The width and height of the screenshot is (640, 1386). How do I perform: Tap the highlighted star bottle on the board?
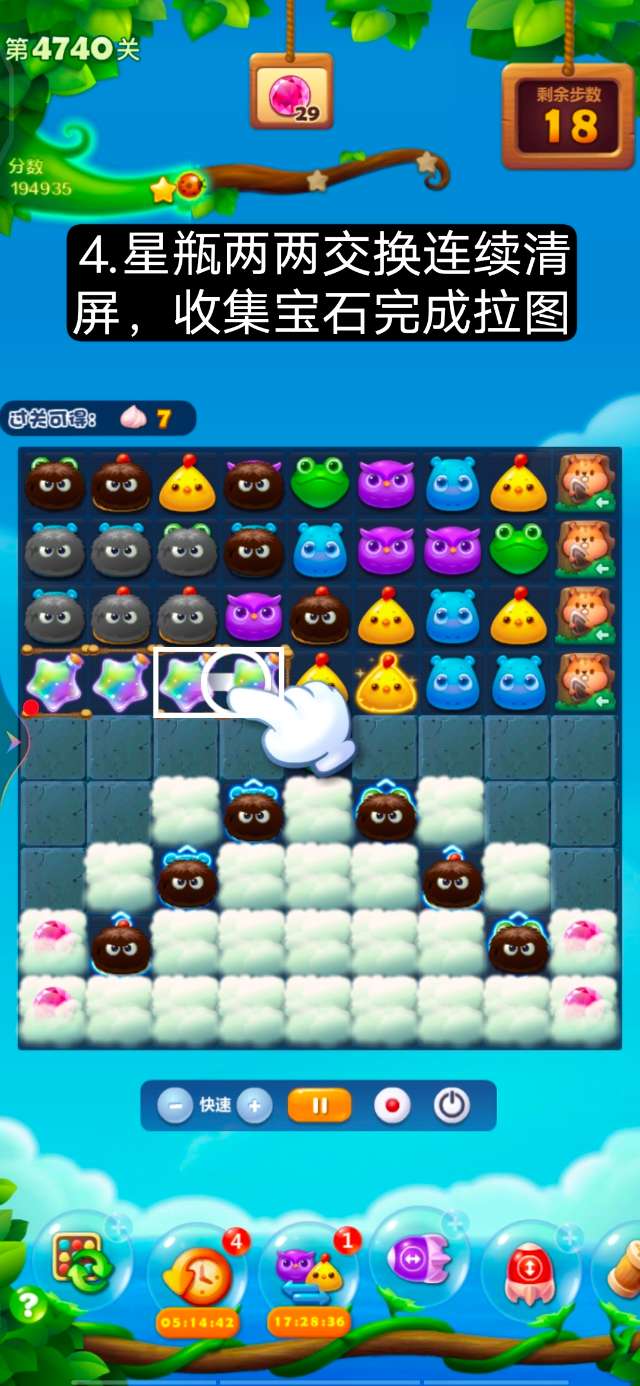point(186,682)
